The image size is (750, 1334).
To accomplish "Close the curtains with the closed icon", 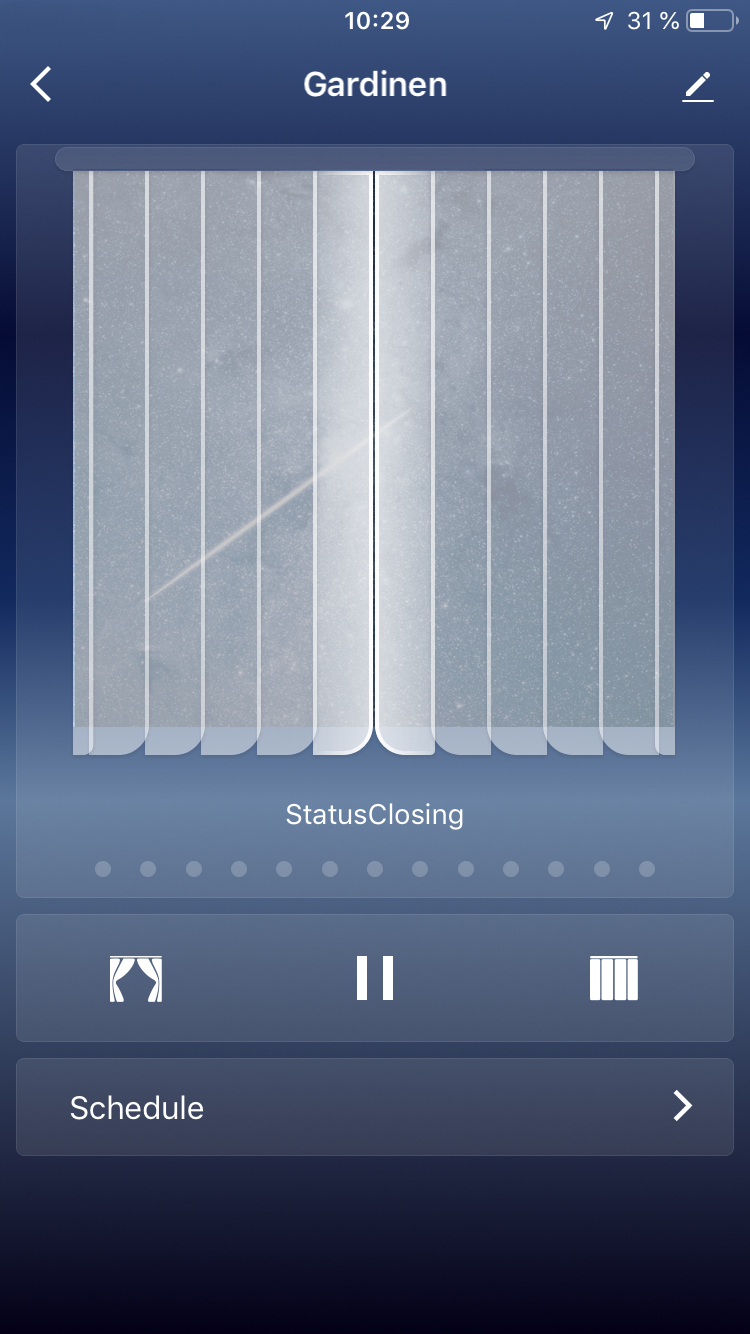I will tap(613, 978).
